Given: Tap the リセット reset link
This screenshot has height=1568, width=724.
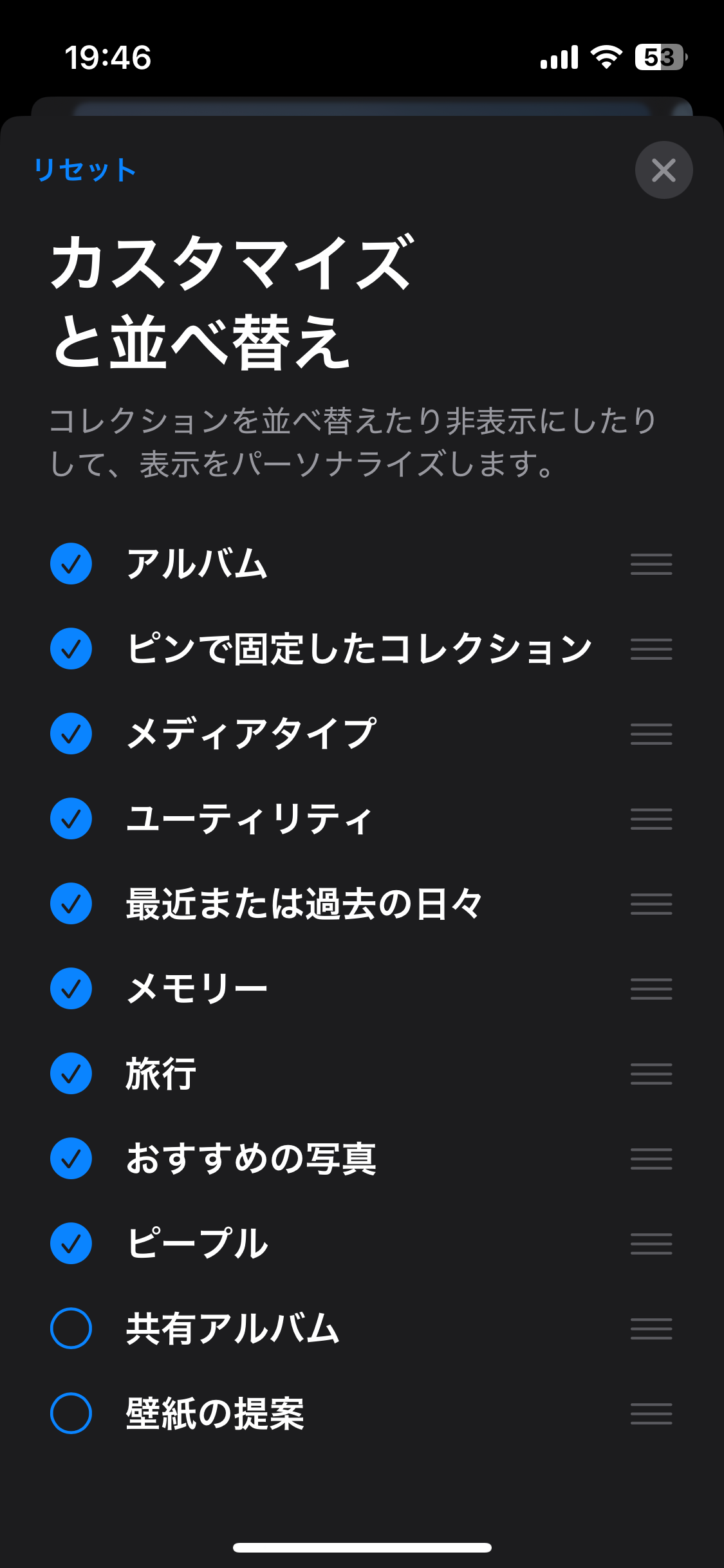Looking at the screenshot, I should tap(85, 170).
